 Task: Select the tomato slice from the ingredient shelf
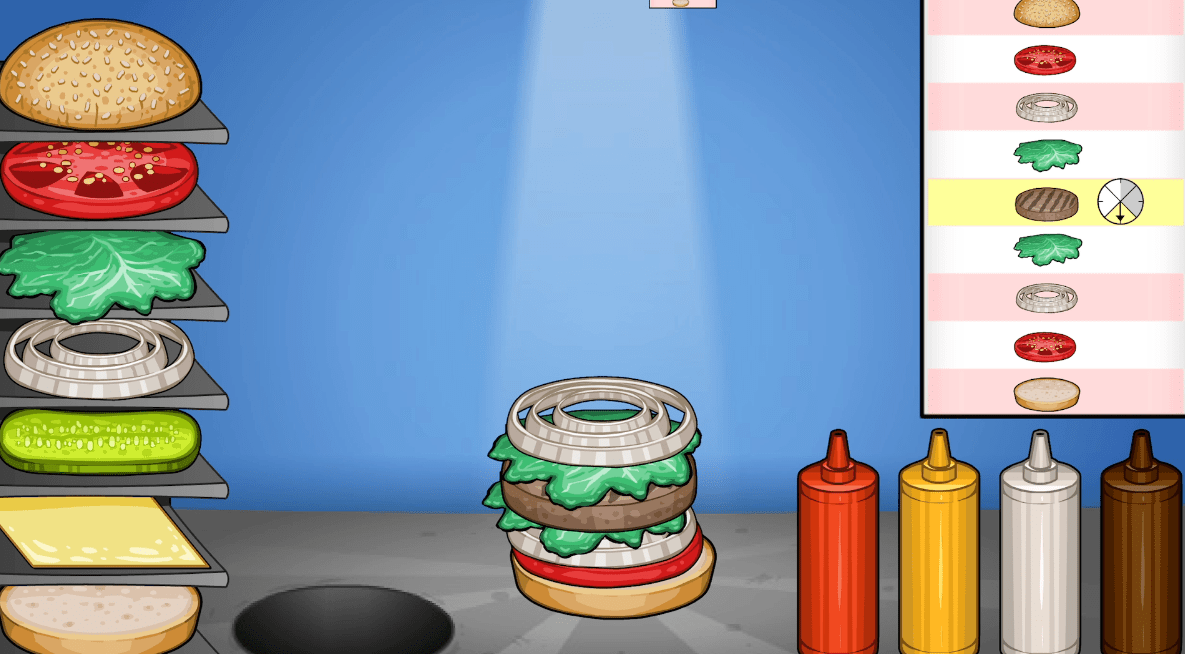(98, 177)
